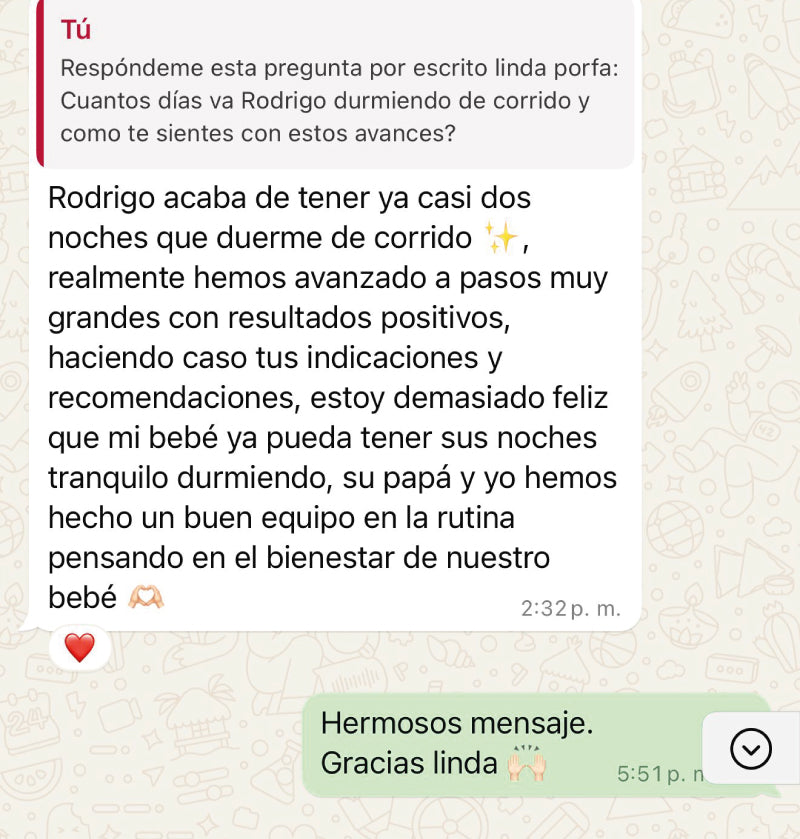Viewport: 800px width, 839px height.
Task: Jump to the bottom of the chat
Action: point(750,748)
